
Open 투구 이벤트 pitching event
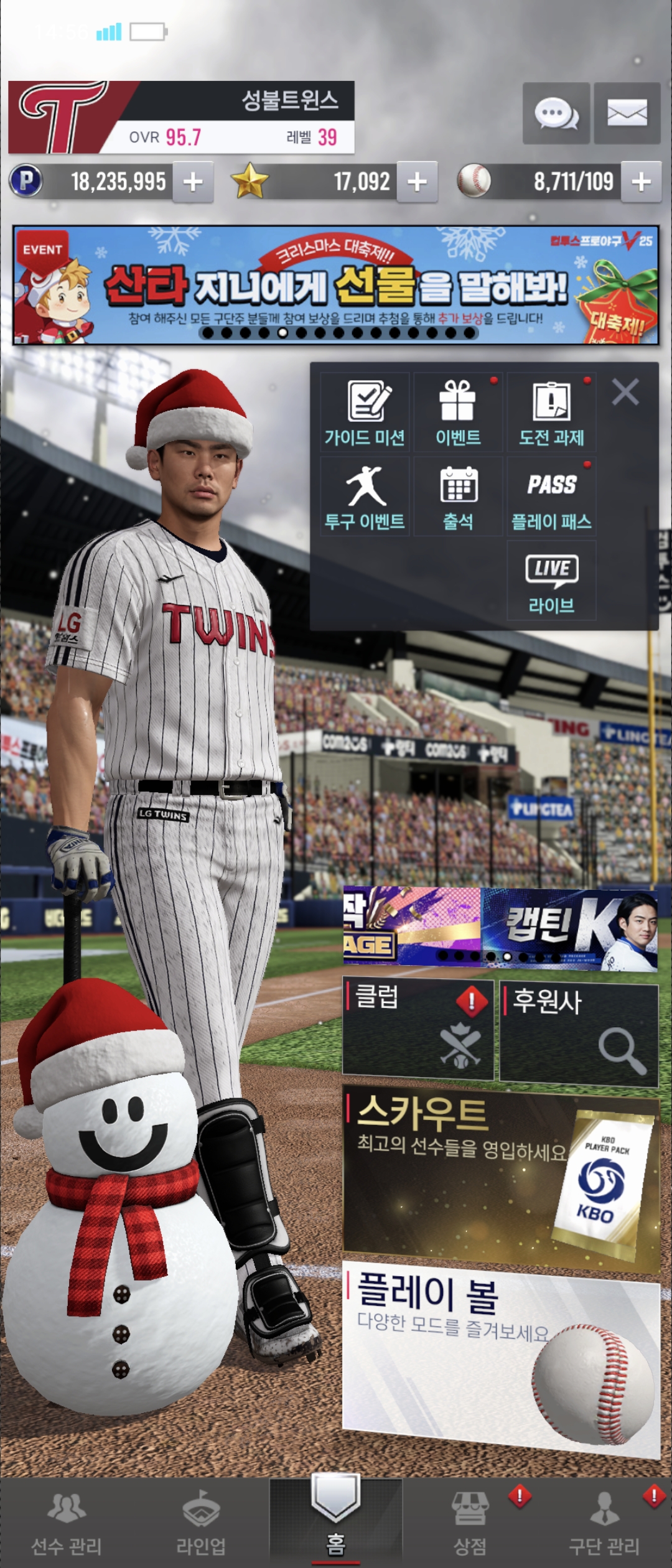tap(365, 497)
